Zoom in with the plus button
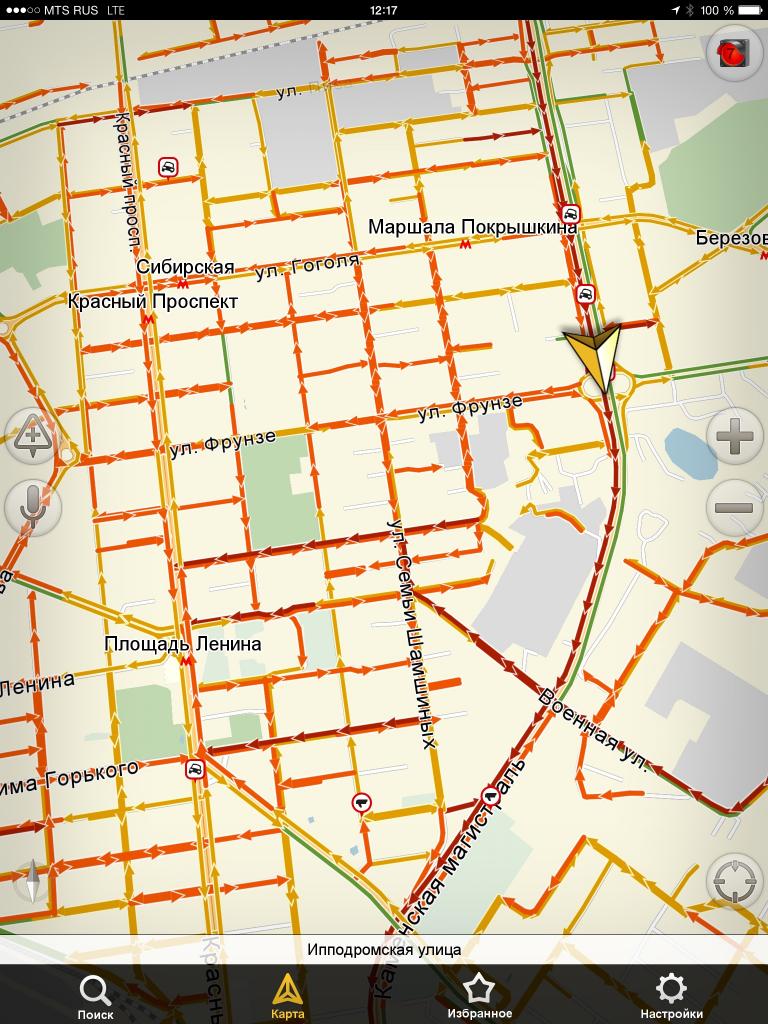The width and height of the screenshot is (768, 1024). coord(735,437)
